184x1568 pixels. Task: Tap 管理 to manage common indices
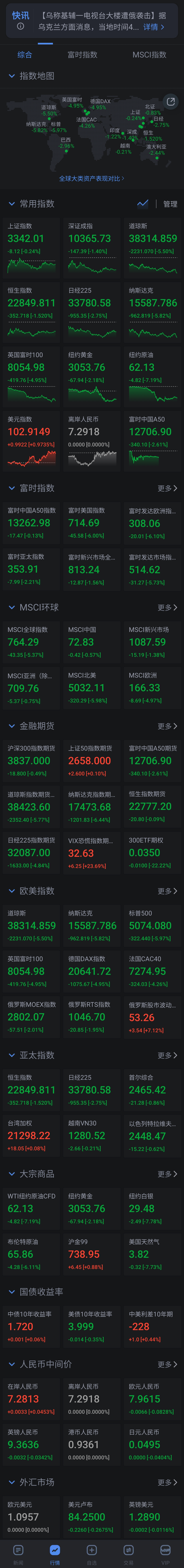click(x=170, y=204)
